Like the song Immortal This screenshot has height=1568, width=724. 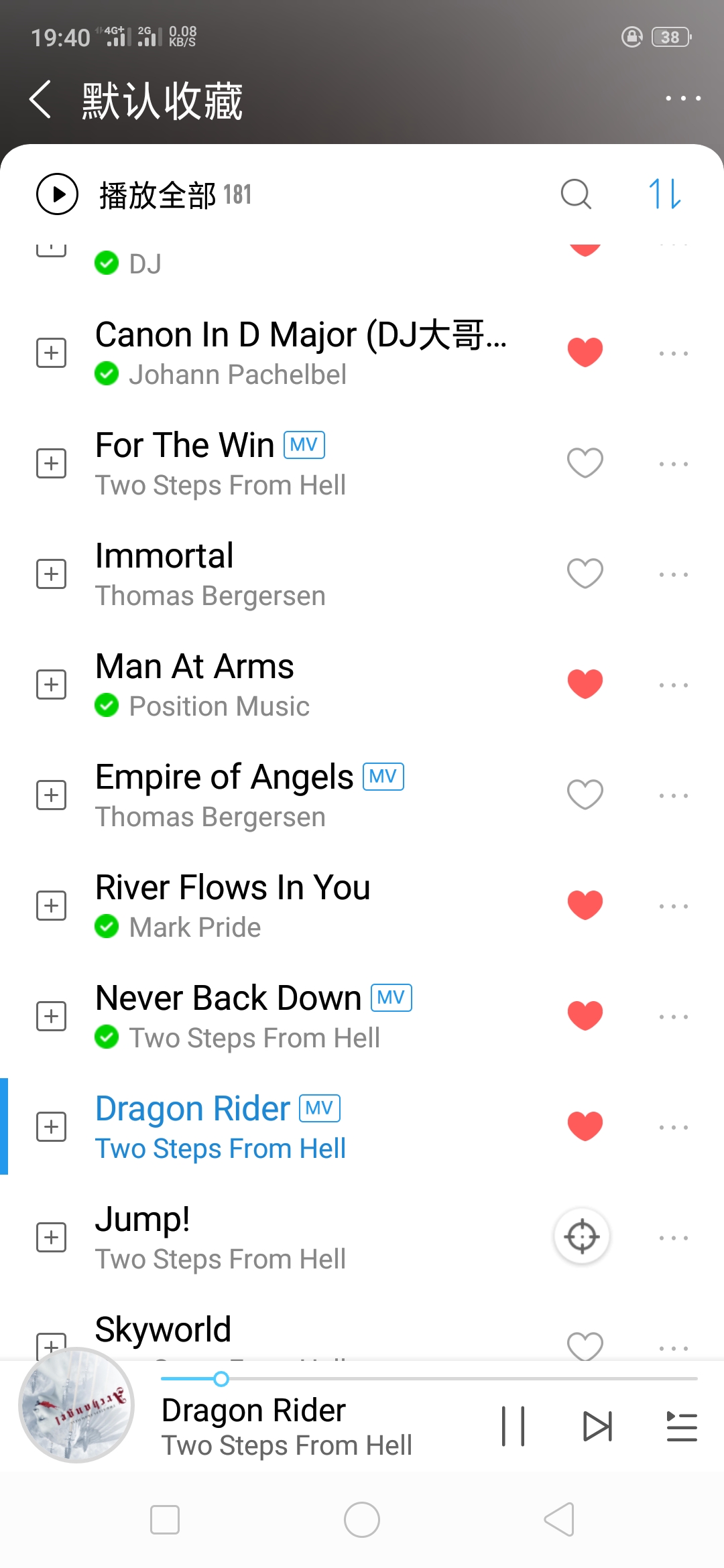(x=585, y=574)
